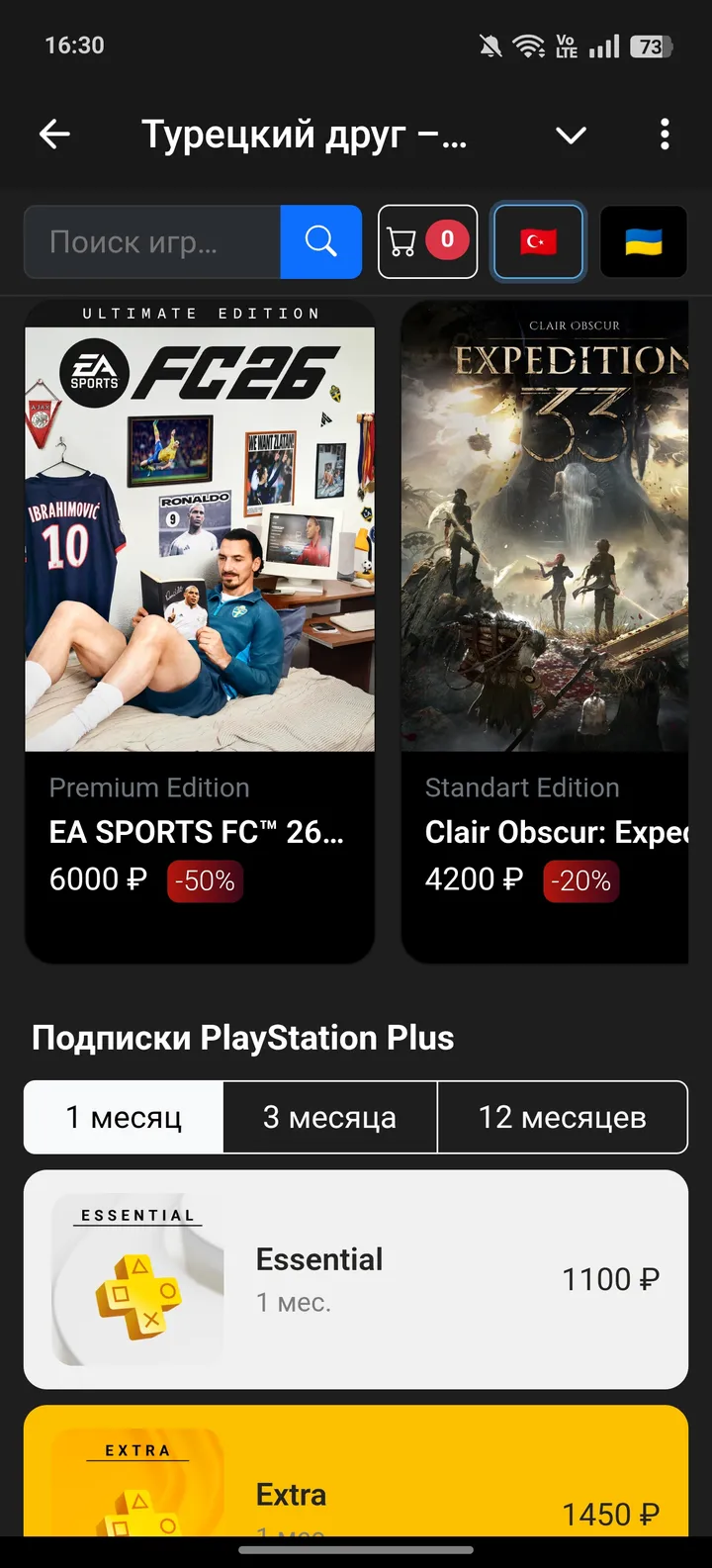Switch to the Ukraine flag region

pyautogui.click(x=644, y=242)
